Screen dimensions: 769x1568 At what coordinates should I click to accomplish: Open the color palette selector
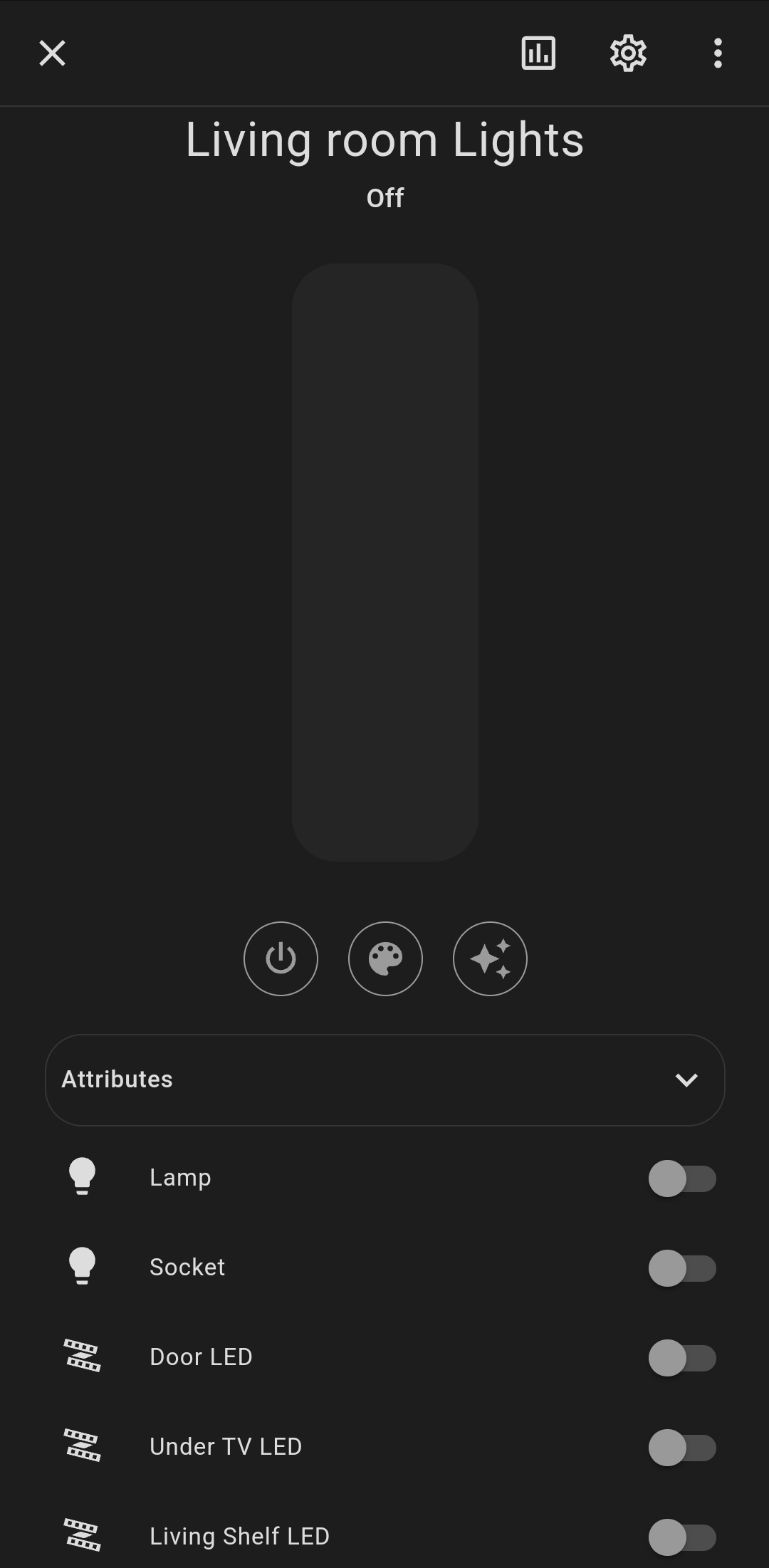[x=385, y=958]
